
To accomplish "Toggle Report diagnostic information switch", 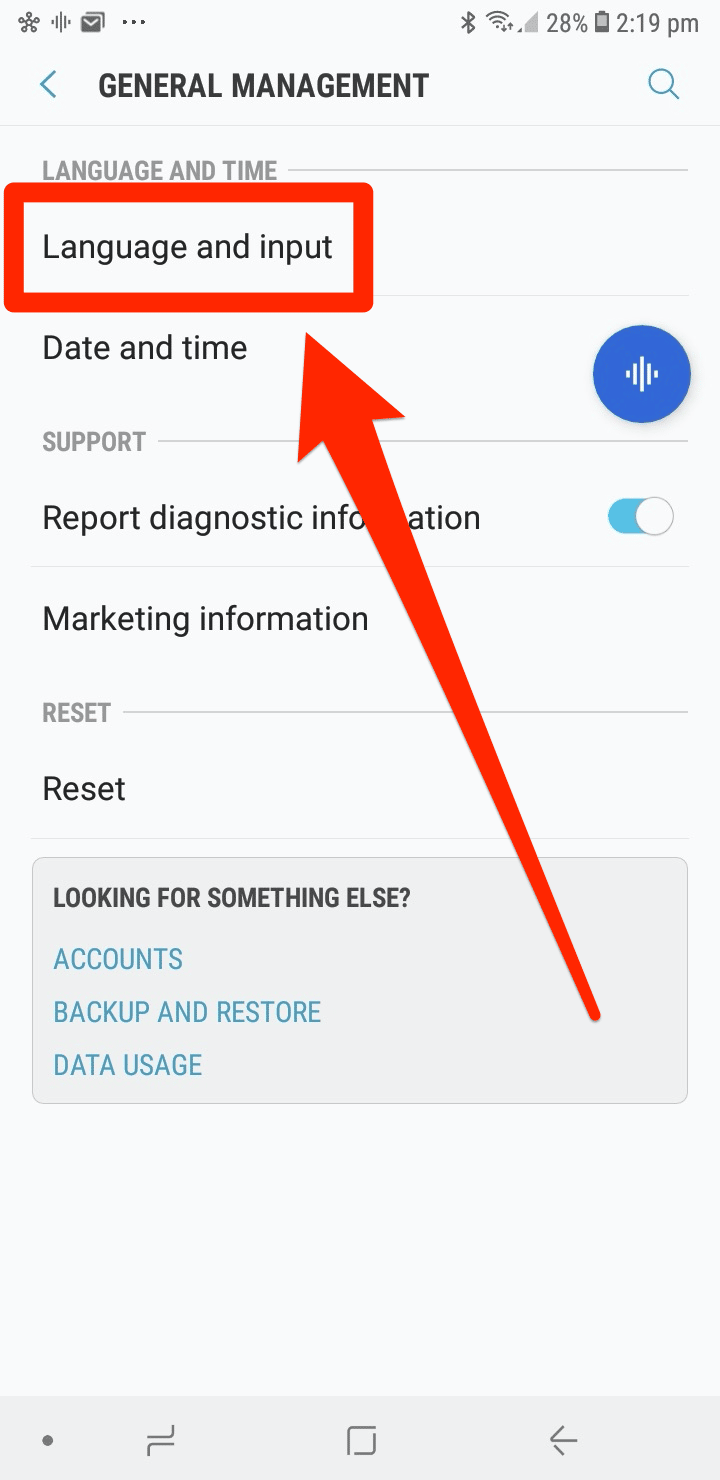I will point(641,517).
